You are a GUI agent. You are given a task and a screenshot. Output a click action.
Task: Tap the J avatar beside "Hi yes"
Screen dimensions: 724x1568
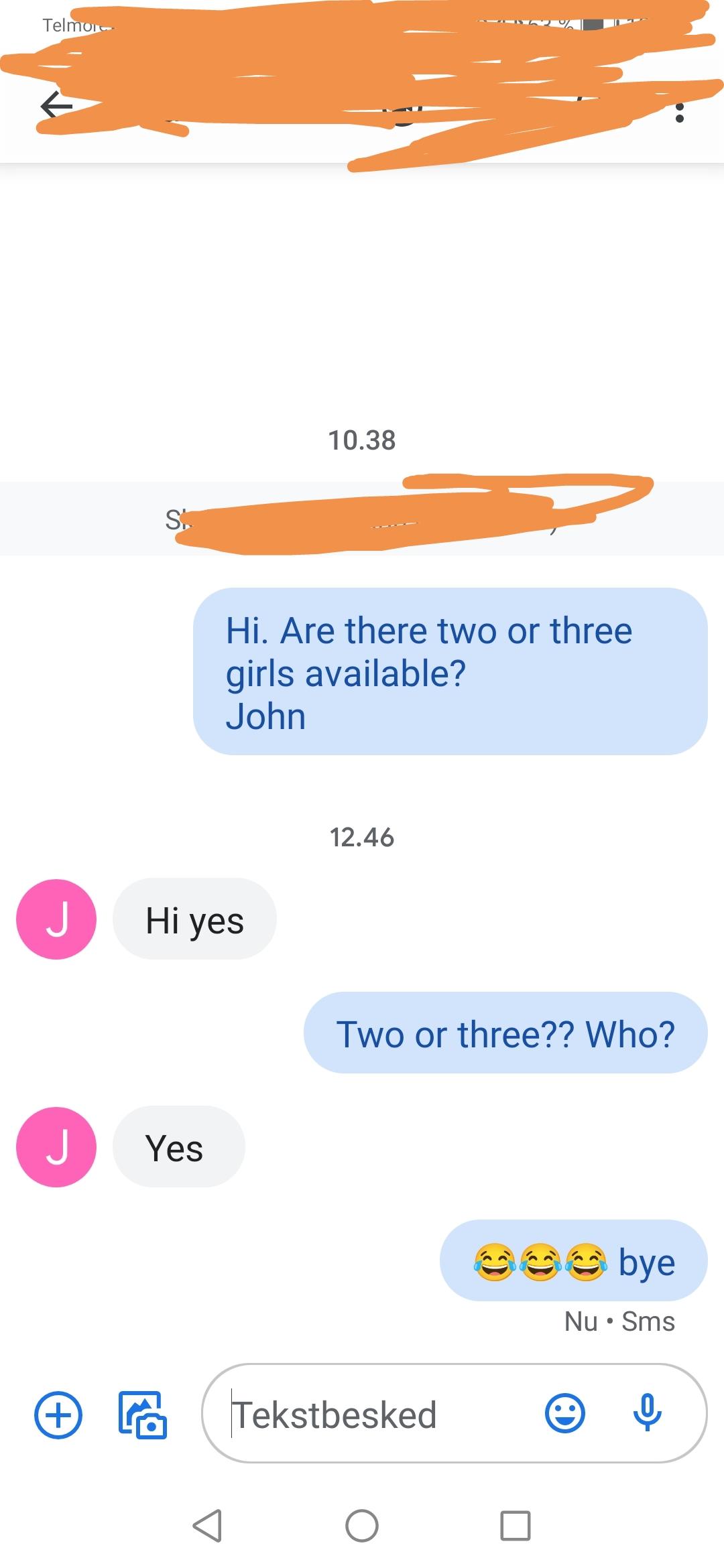56,919
